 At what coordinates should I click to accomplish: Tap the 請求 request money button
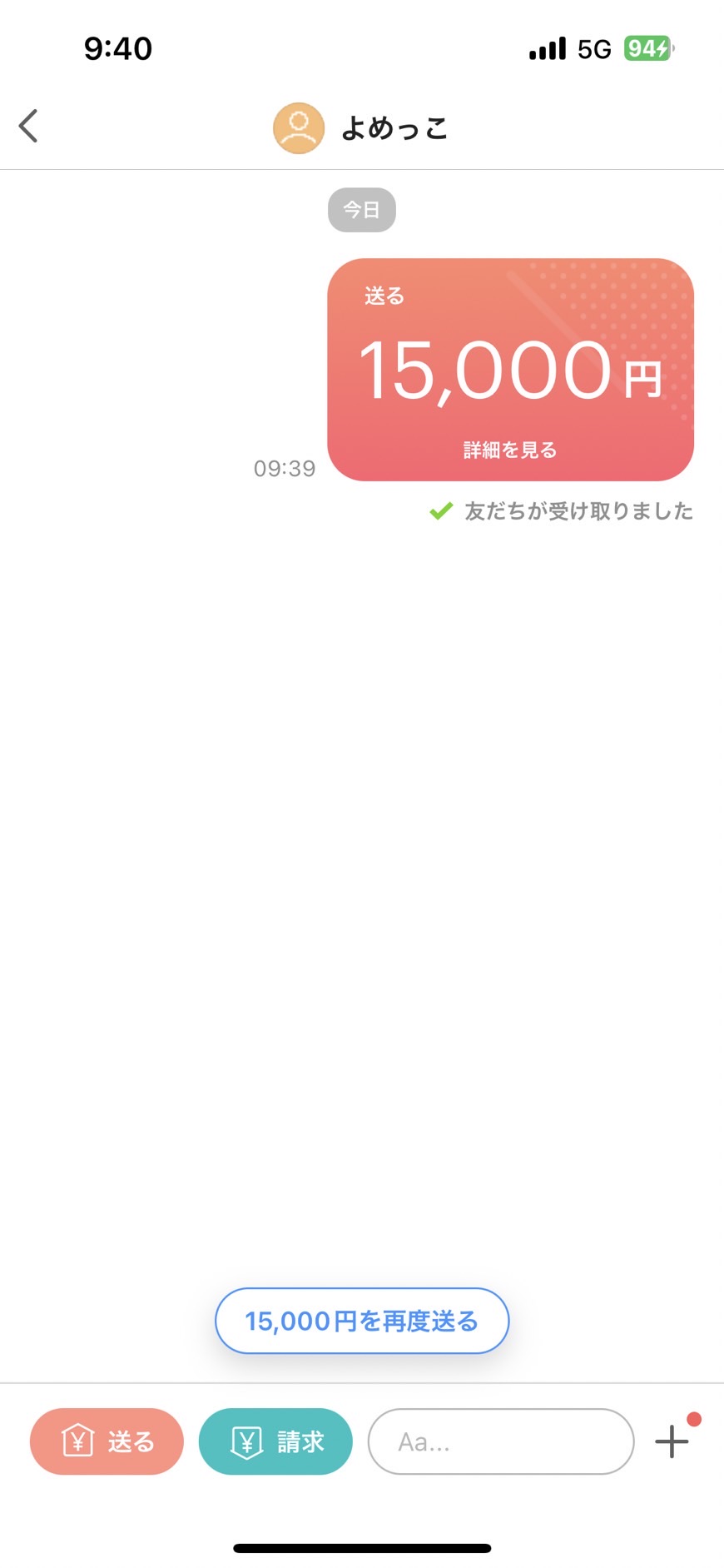point(275,1441)
